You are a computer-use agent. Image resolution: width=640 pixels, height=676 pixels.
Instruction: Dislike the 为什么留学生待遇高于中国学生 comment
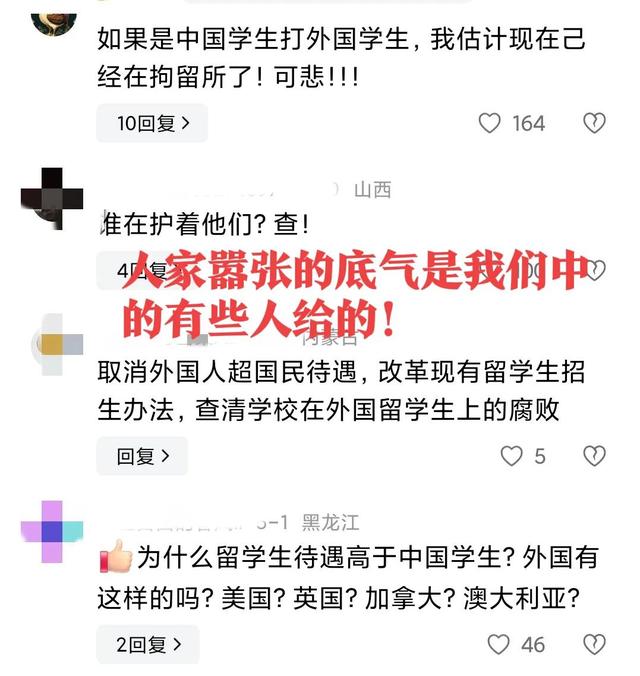[594, 645]
